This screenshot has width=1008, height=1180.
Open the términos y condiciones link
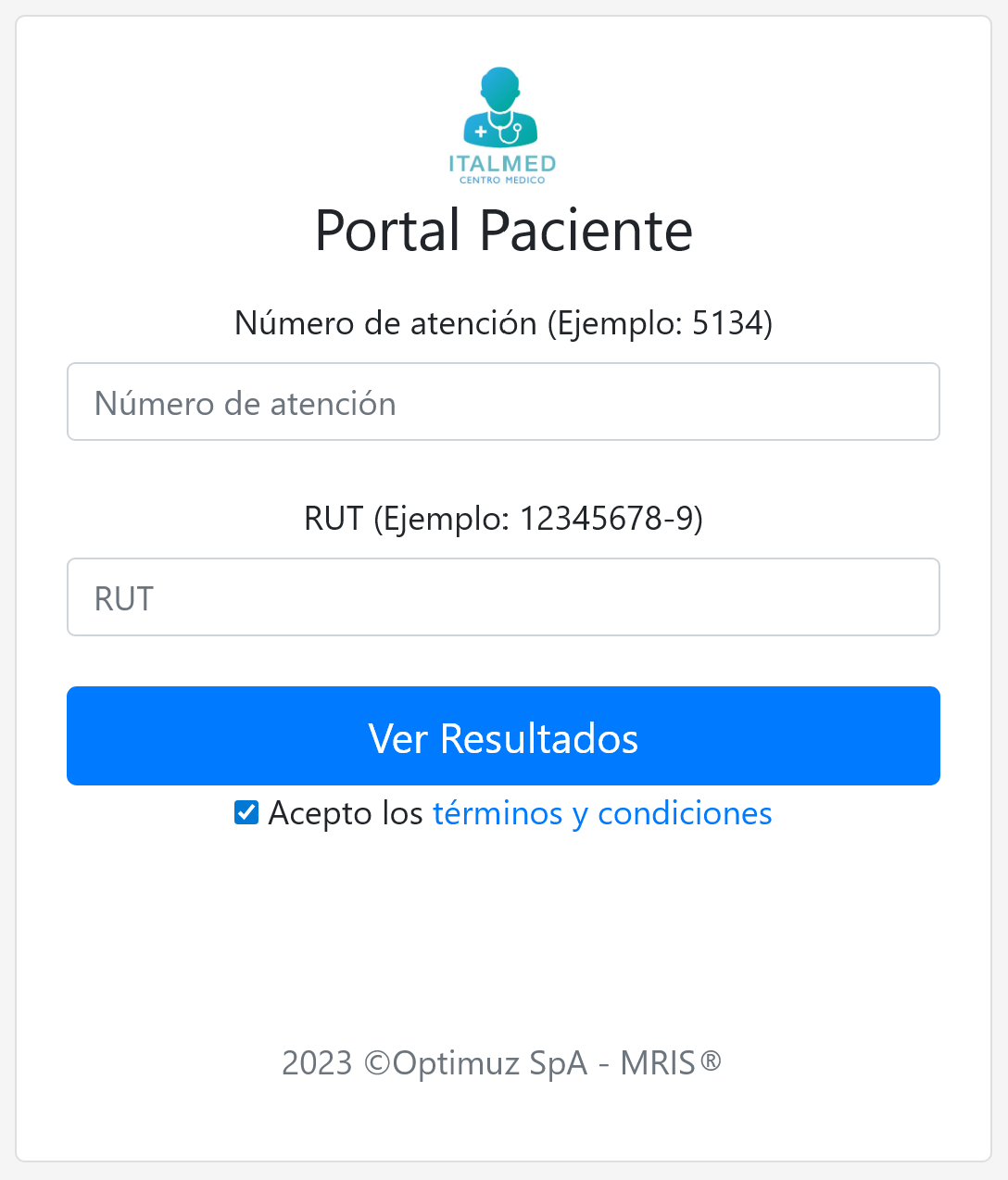point(602,813)
